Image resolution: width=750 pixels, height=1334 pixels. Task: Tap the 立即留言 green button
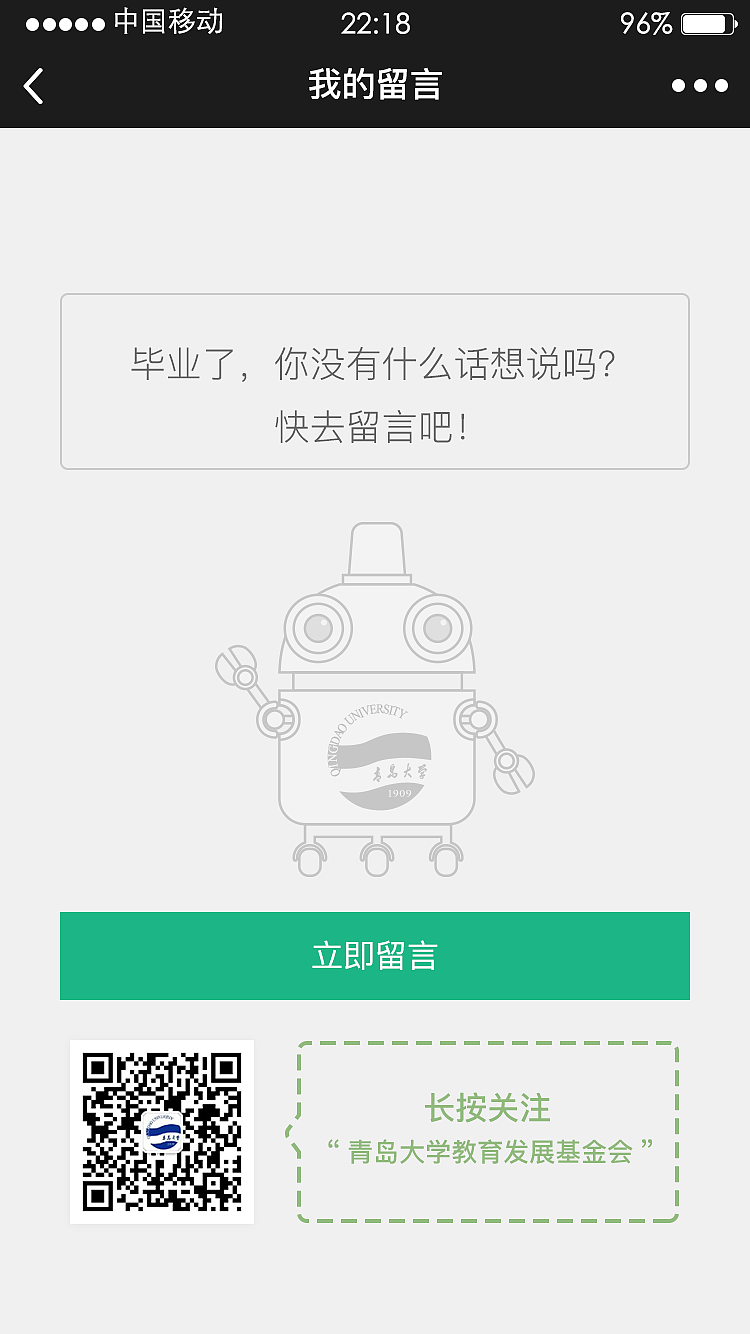375,955
